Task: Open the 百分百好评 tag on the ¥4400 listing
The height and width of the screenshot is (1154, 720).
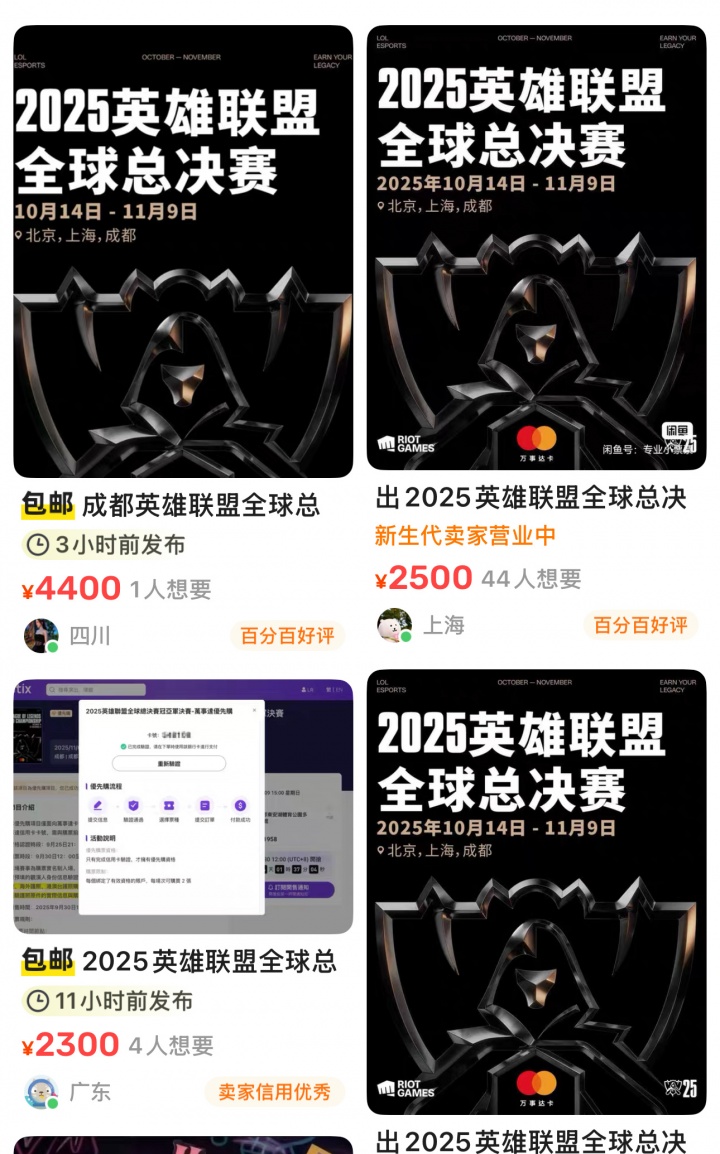Action: pyautogui.click(x=288, y=633)
